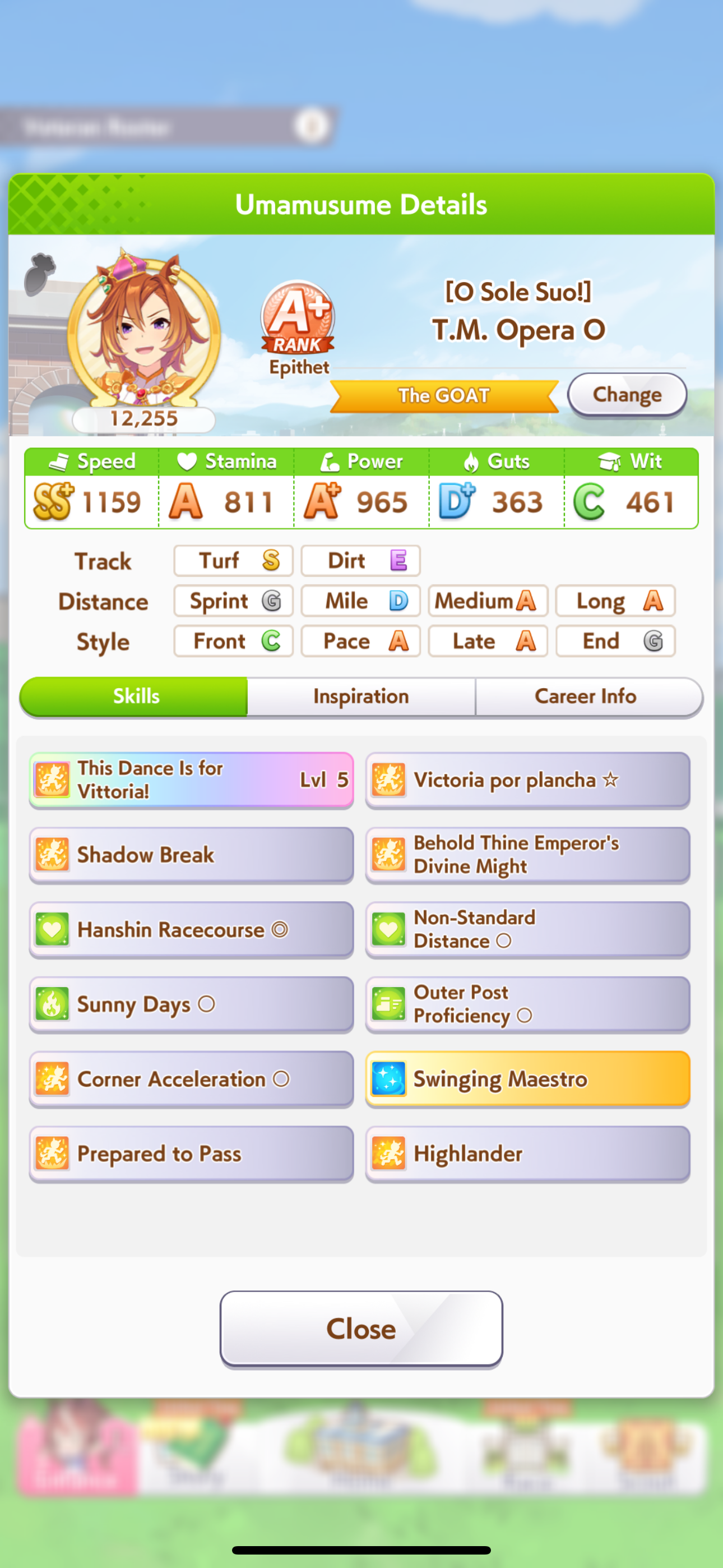Image resolution: width=723 pixels, height=1568 pixels.
Task: View Non-Standard Distance skill description
Action: [527, 929]
